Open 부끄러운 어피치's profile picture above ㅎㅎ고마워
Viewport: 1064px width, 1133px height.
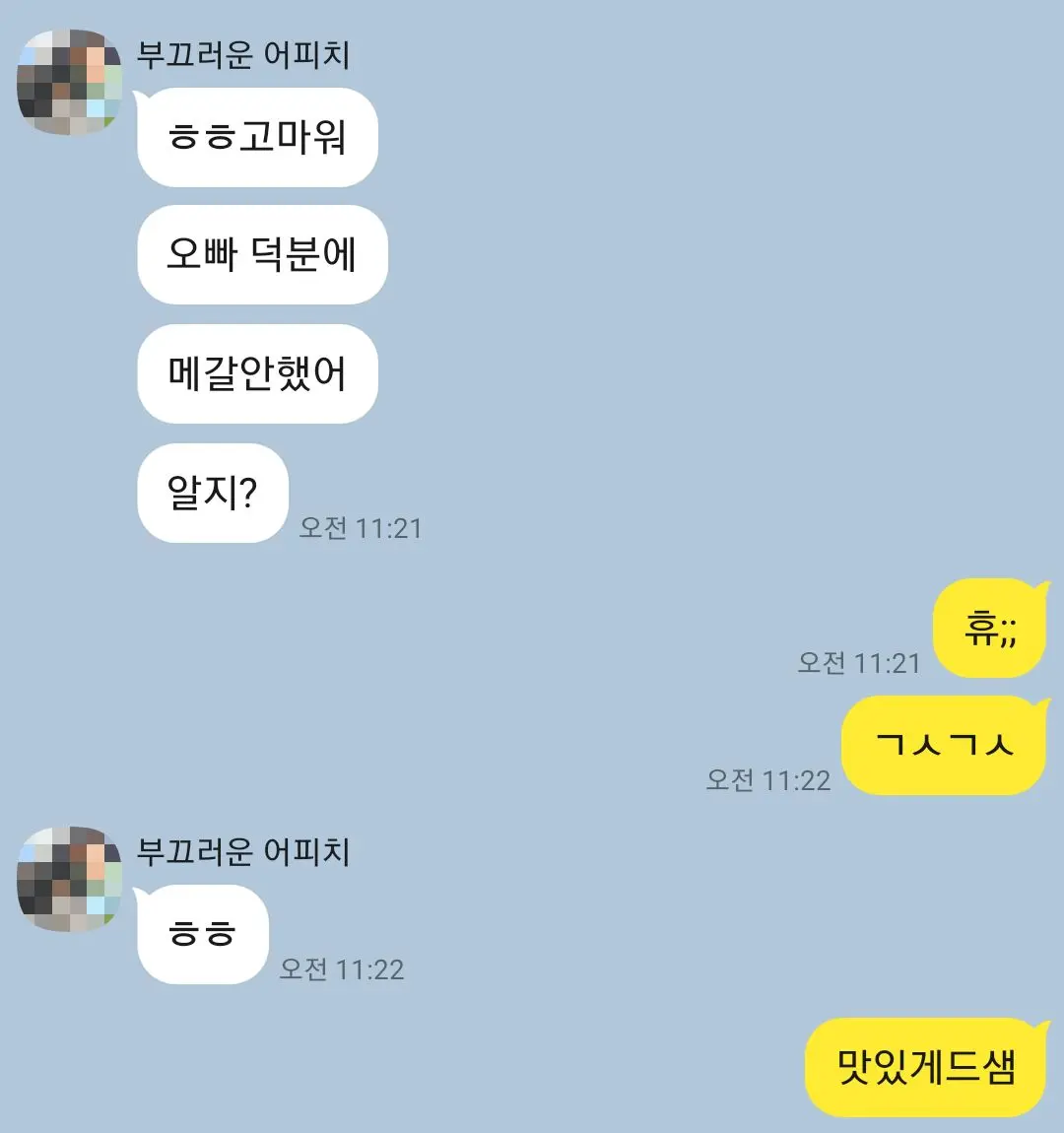point(69,83)
